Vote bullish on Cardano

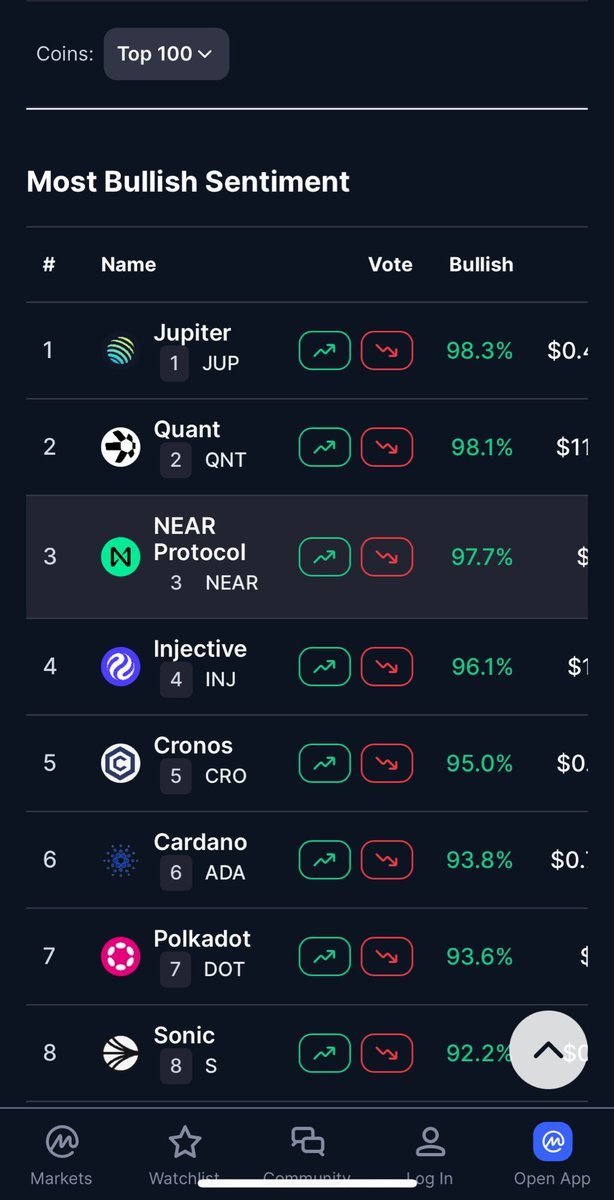click(x=325, y=860)
